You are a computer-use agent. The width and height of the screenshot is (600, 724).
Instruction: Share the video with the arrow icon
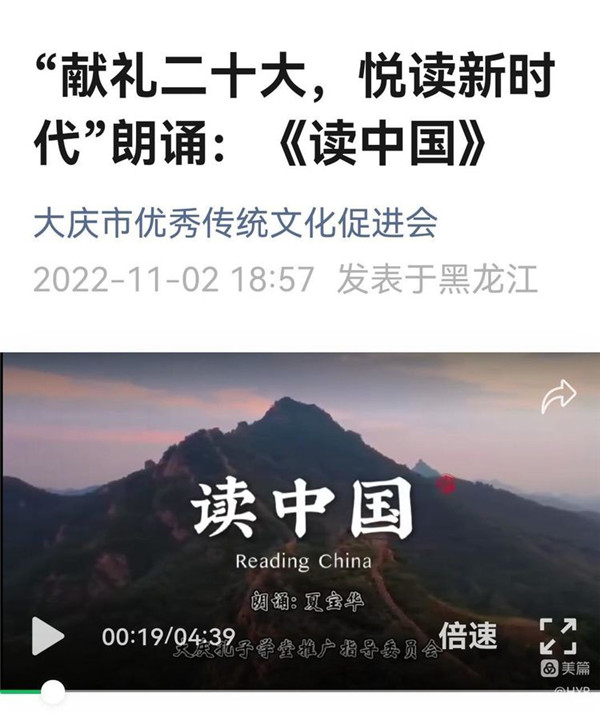[x=558, y=398]
